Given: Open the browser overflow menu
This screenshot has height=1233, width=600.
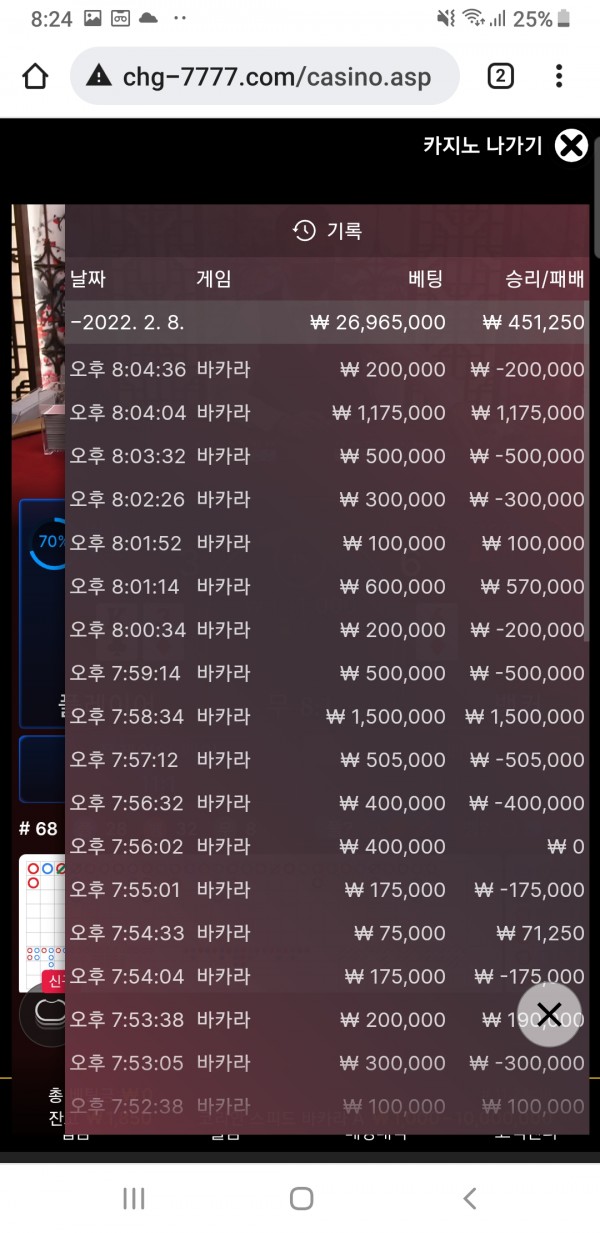Looking at the screenshot, I should click(559, 77).
